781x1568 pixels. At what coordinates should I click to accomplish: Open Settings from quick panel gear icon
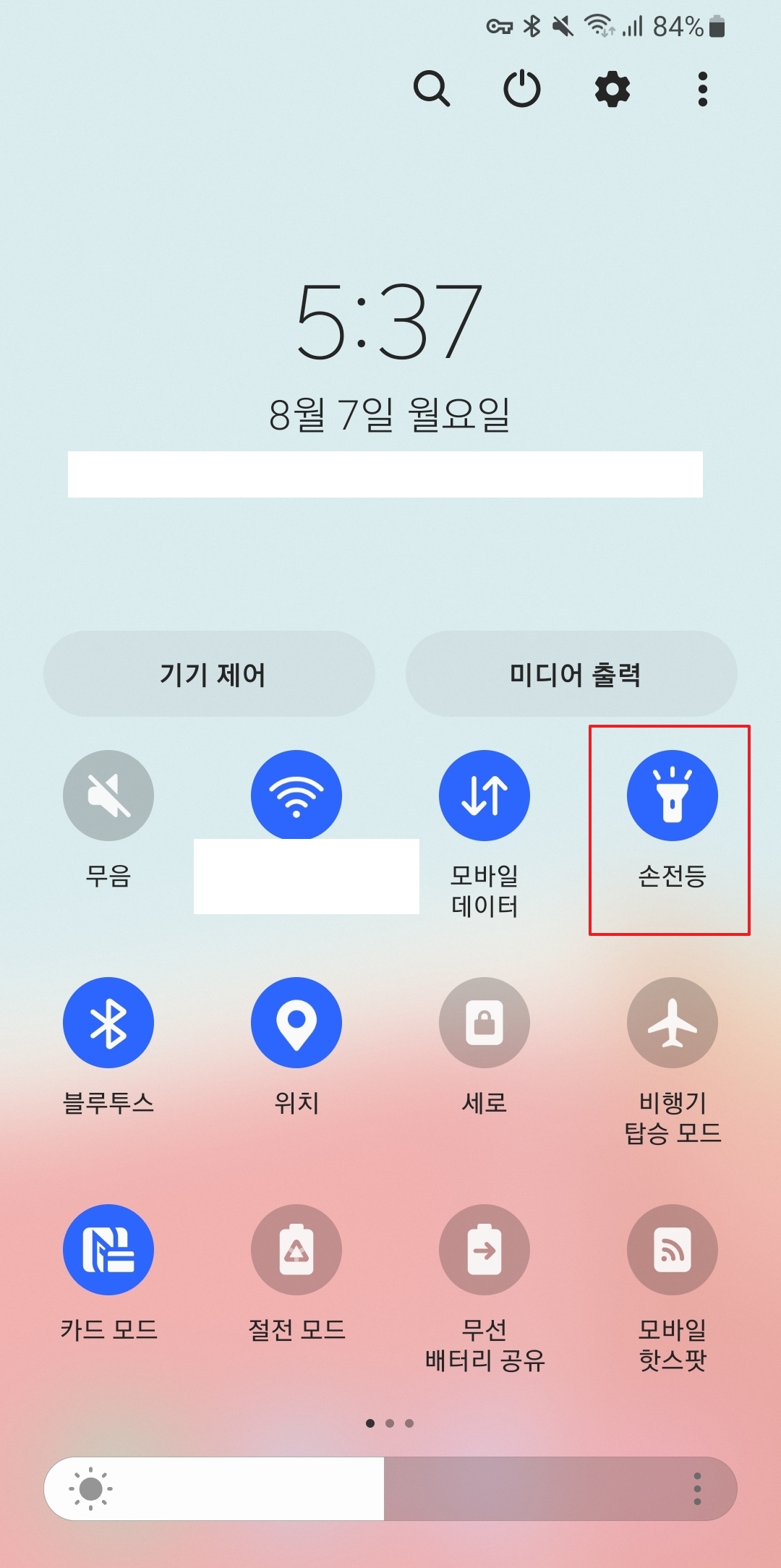pyautogui.click(x=612, y=90)
